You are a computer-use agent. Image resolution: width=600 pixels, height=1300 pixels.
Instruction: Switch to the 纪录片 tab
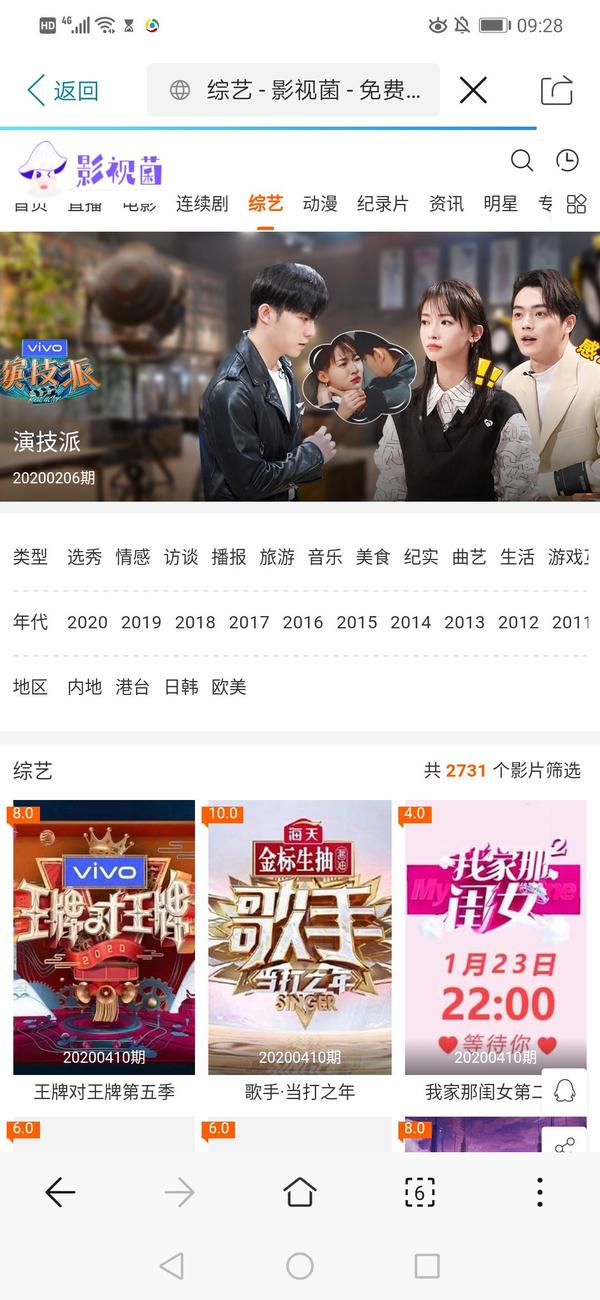[x=383, y=203]
